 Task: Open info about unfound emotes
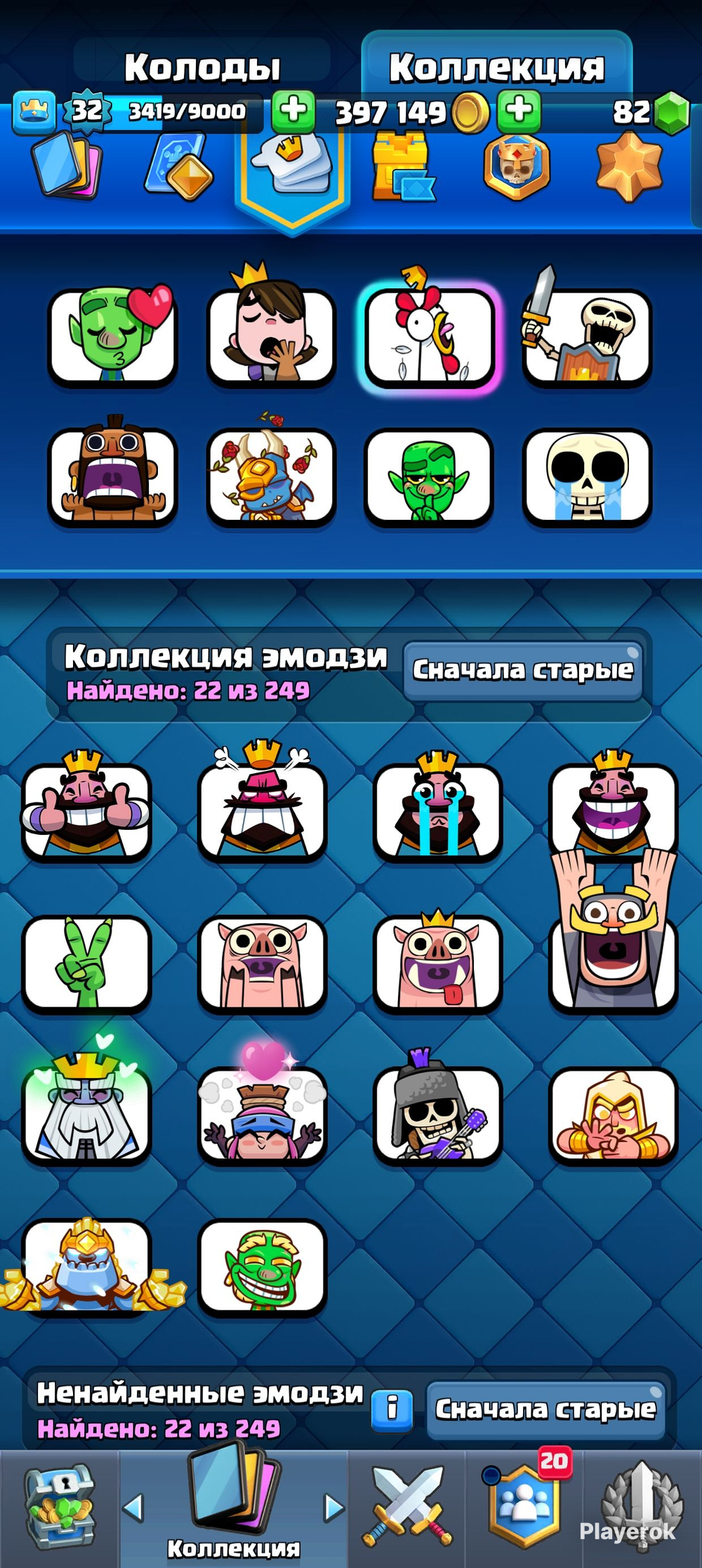pos(392,1406)
